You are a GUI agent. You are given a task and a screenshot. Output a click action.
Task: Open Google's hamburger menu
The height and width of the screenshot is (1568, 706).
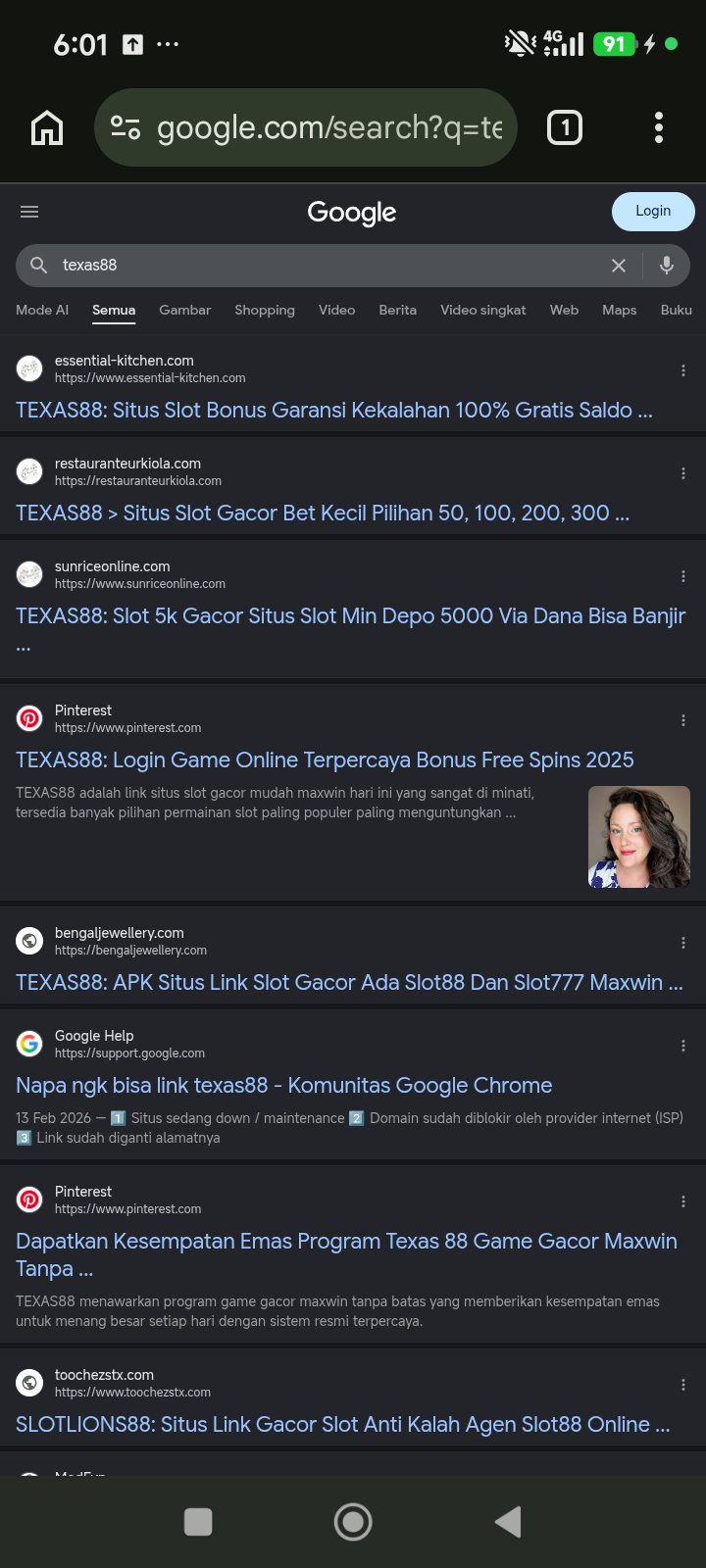[x=29, y=212]
